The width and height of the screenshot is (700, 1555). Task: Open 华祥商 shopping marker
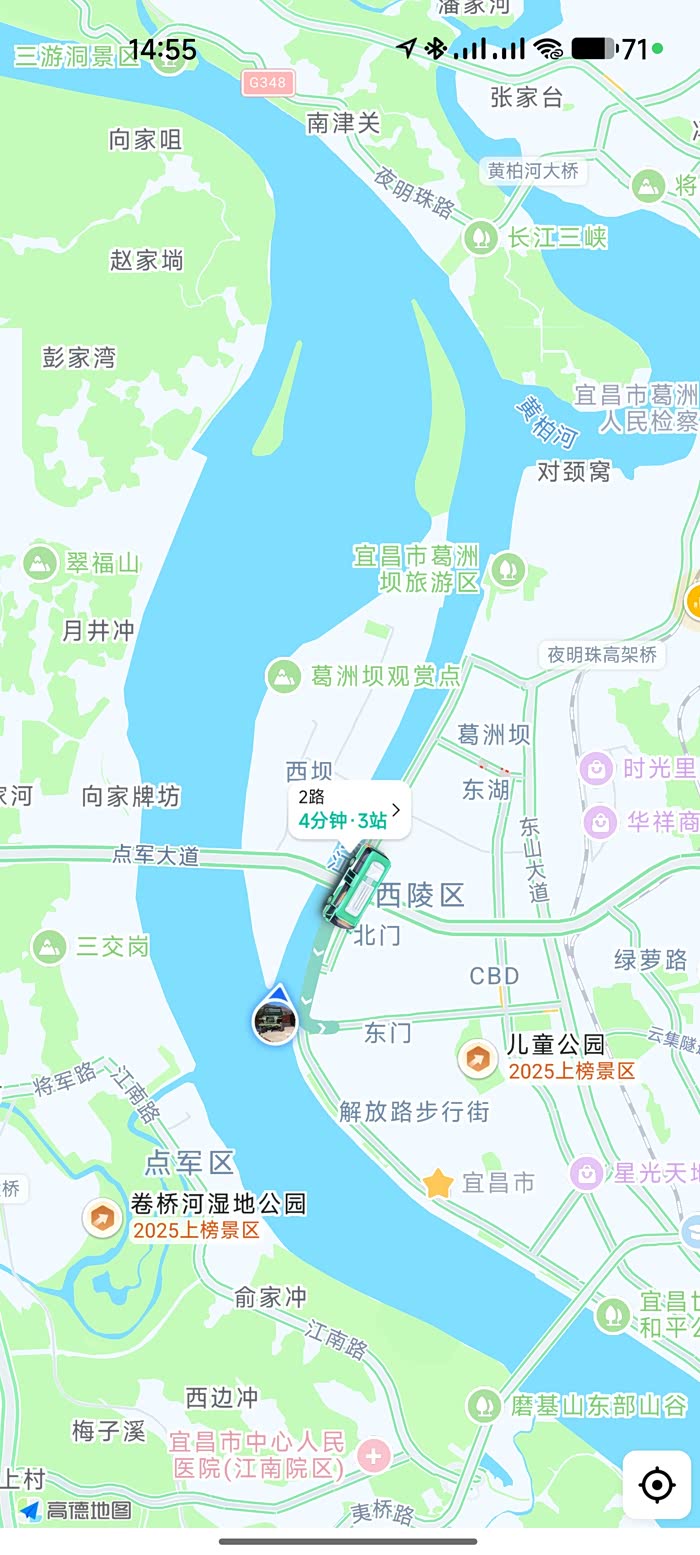click(x=601, y=822)
